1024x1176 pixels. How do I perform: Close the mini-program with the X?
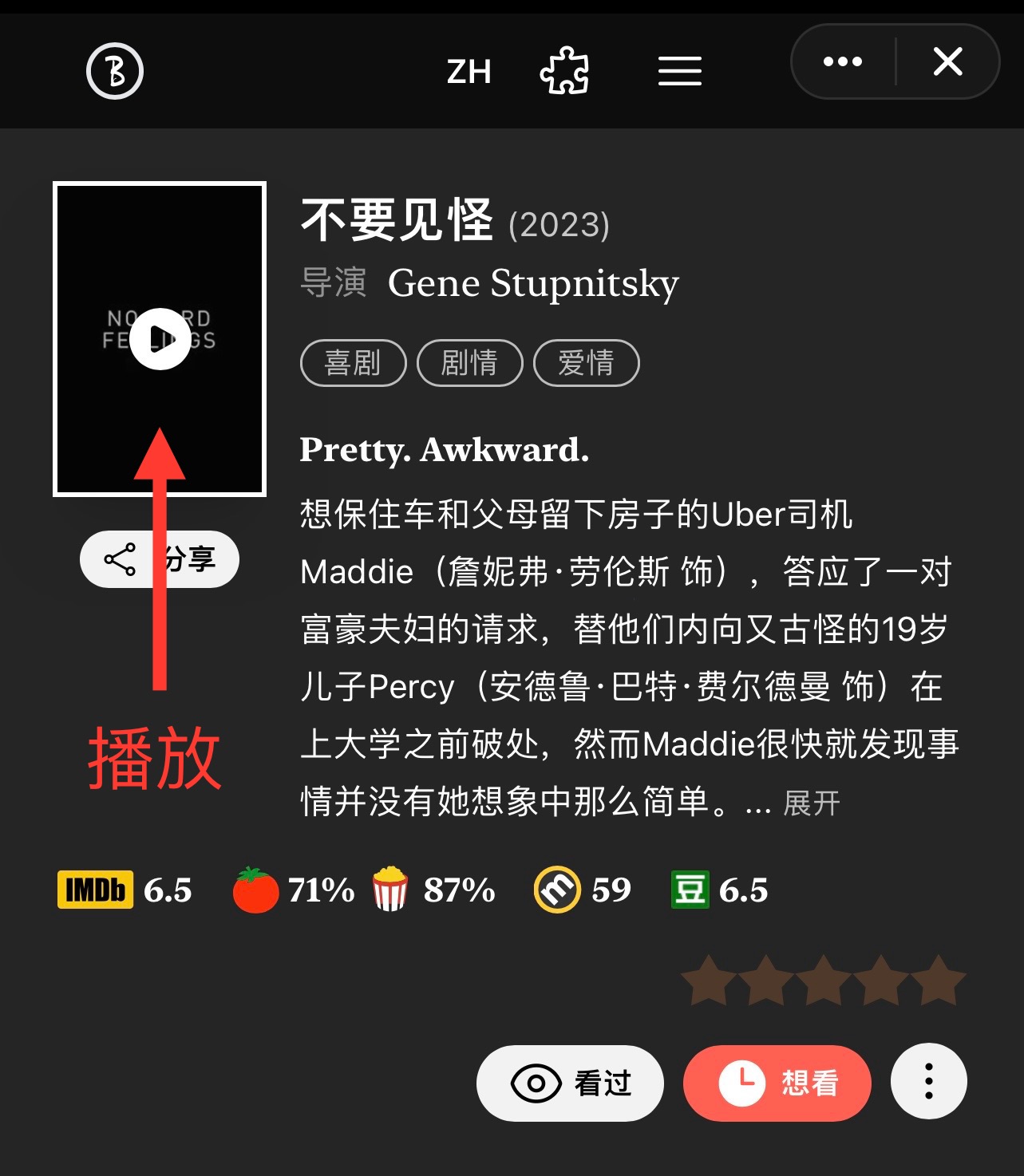tap(947, 61)
